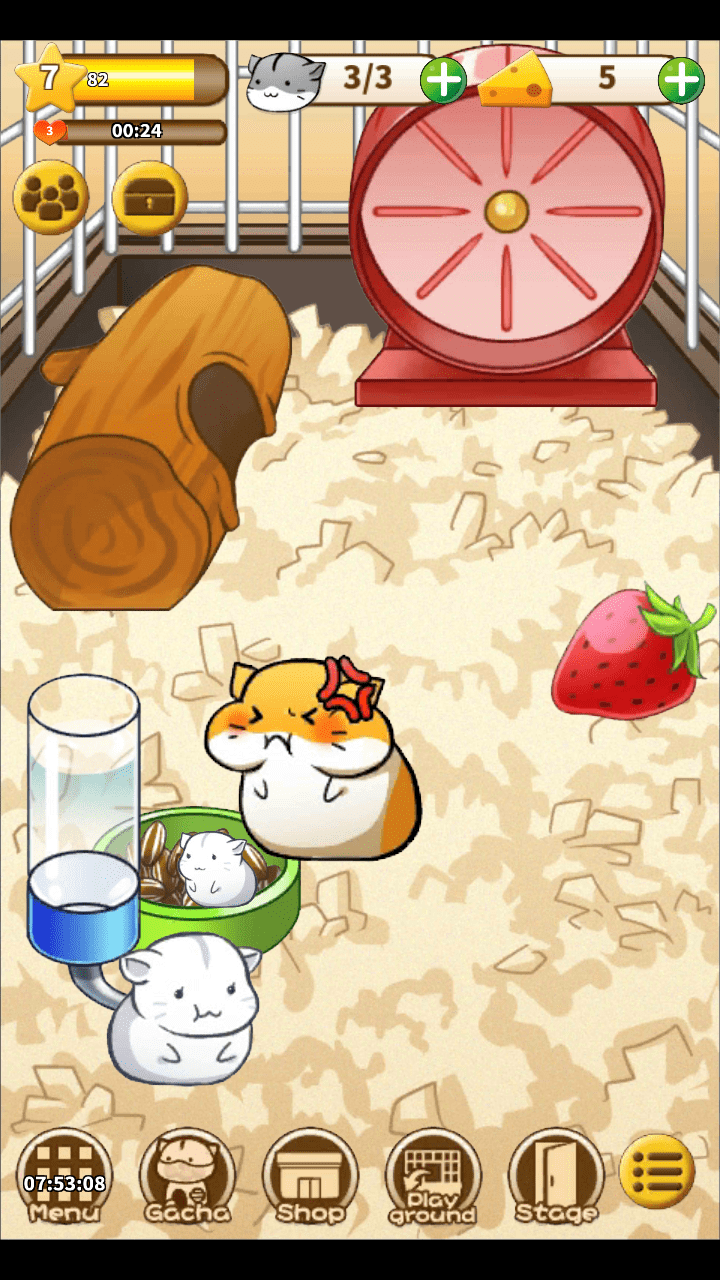Enter the Stage section

tap(556, 1177)
